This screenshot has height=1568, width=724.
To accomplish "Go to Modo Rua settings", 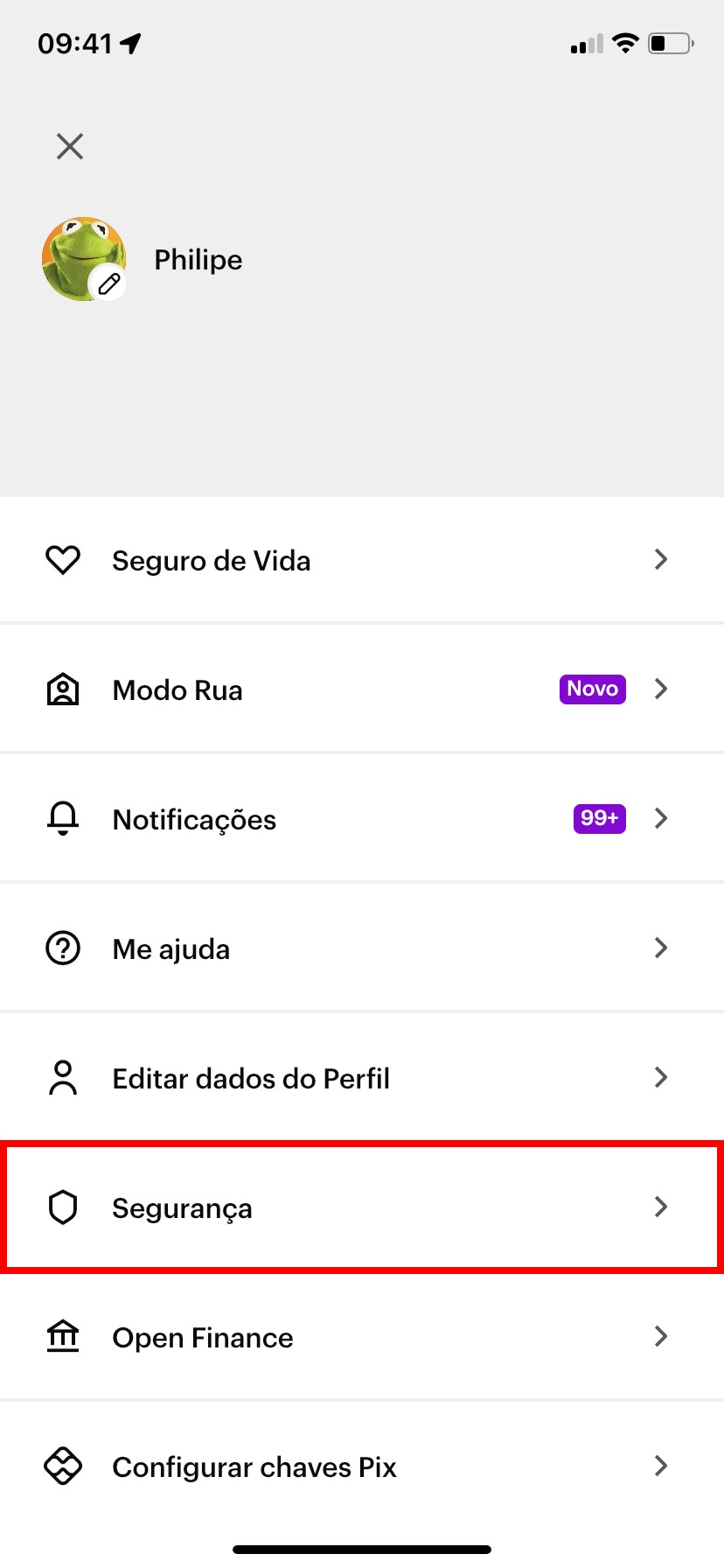I will click(361, 689).
